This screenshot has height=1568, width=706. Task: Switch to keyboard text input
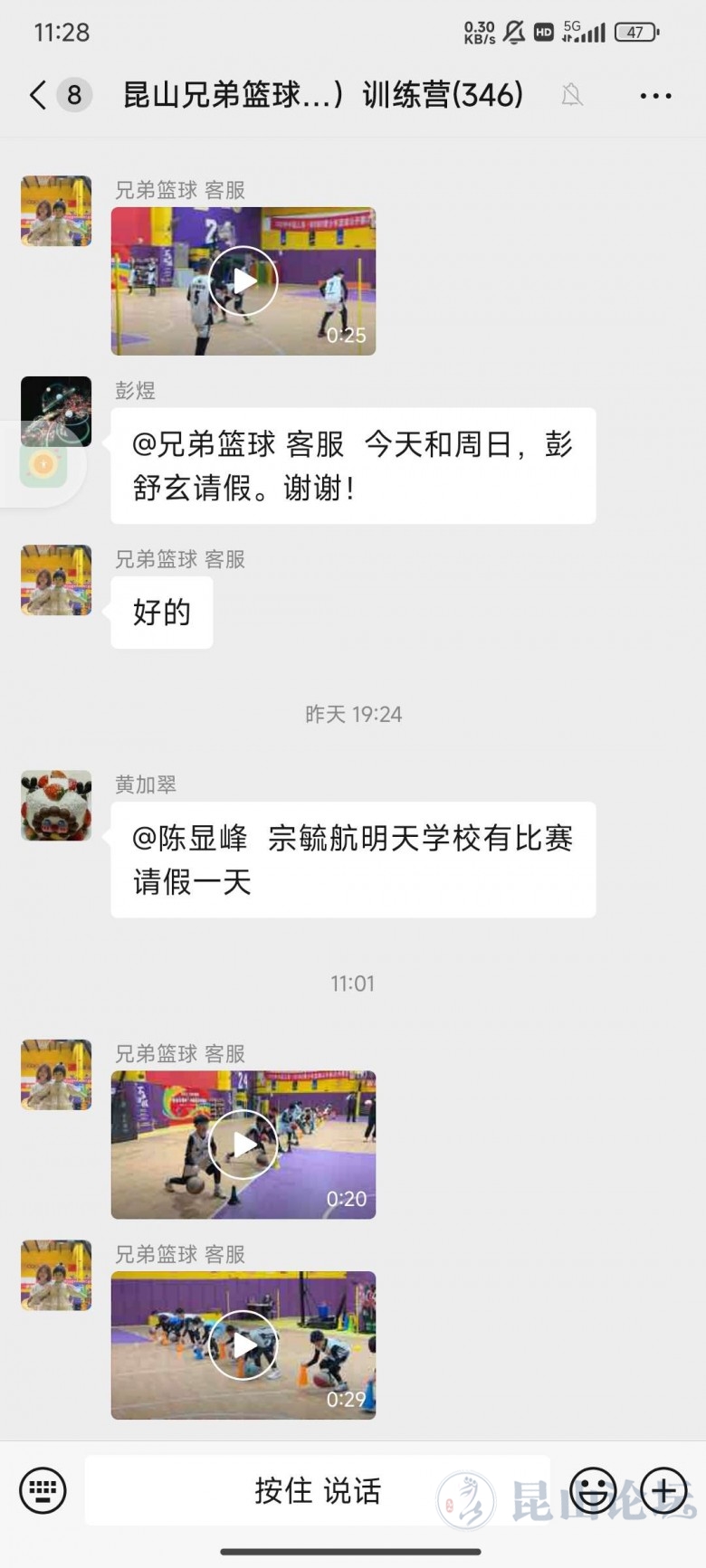pos(43,1490)
